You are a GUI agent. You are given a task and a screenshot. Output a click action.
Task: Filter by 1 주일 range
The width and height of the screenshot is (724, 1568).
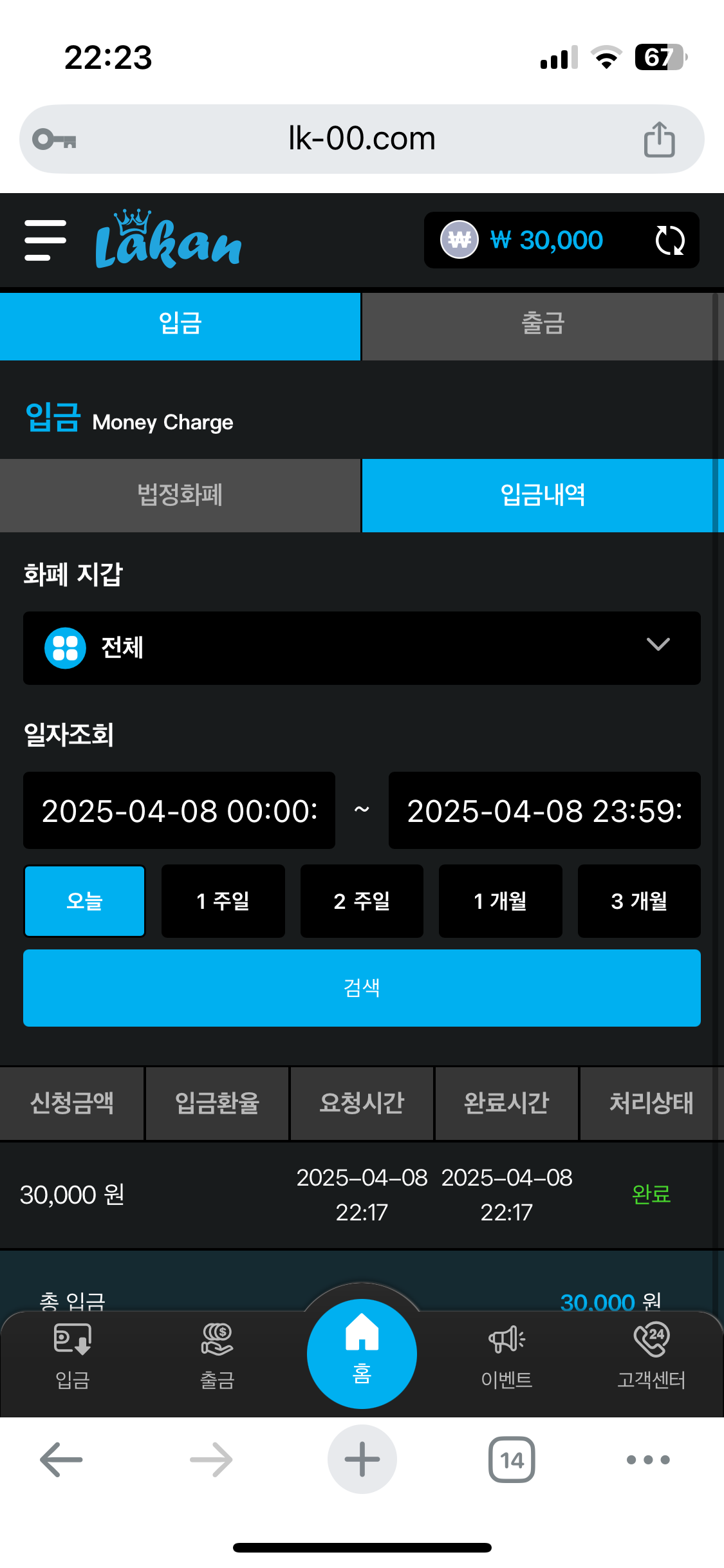[223, 901]
